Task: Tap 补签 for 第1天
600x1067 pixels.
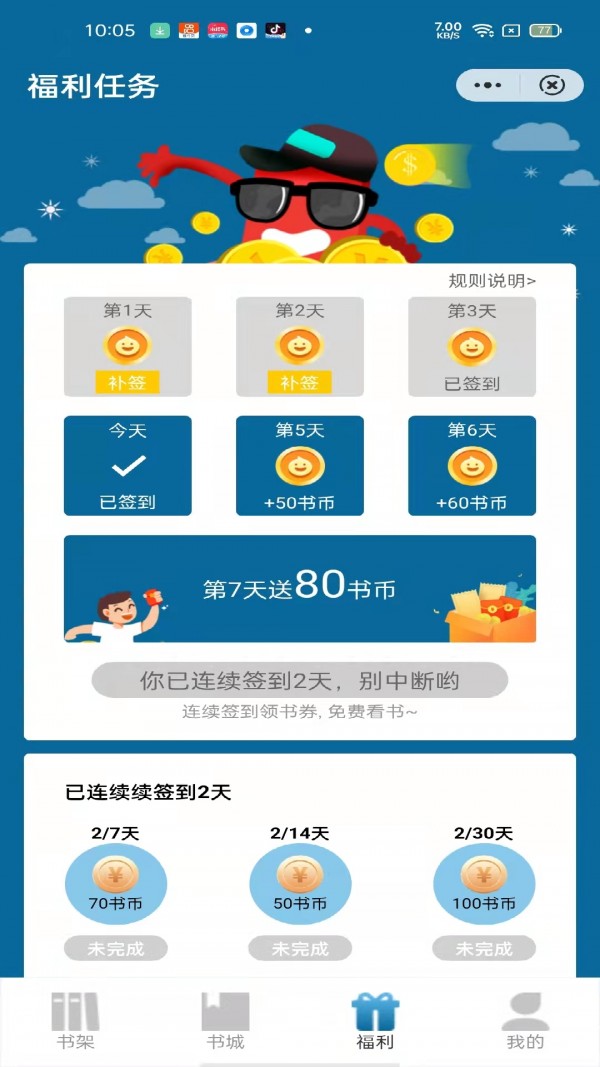Action: point(127,382)
